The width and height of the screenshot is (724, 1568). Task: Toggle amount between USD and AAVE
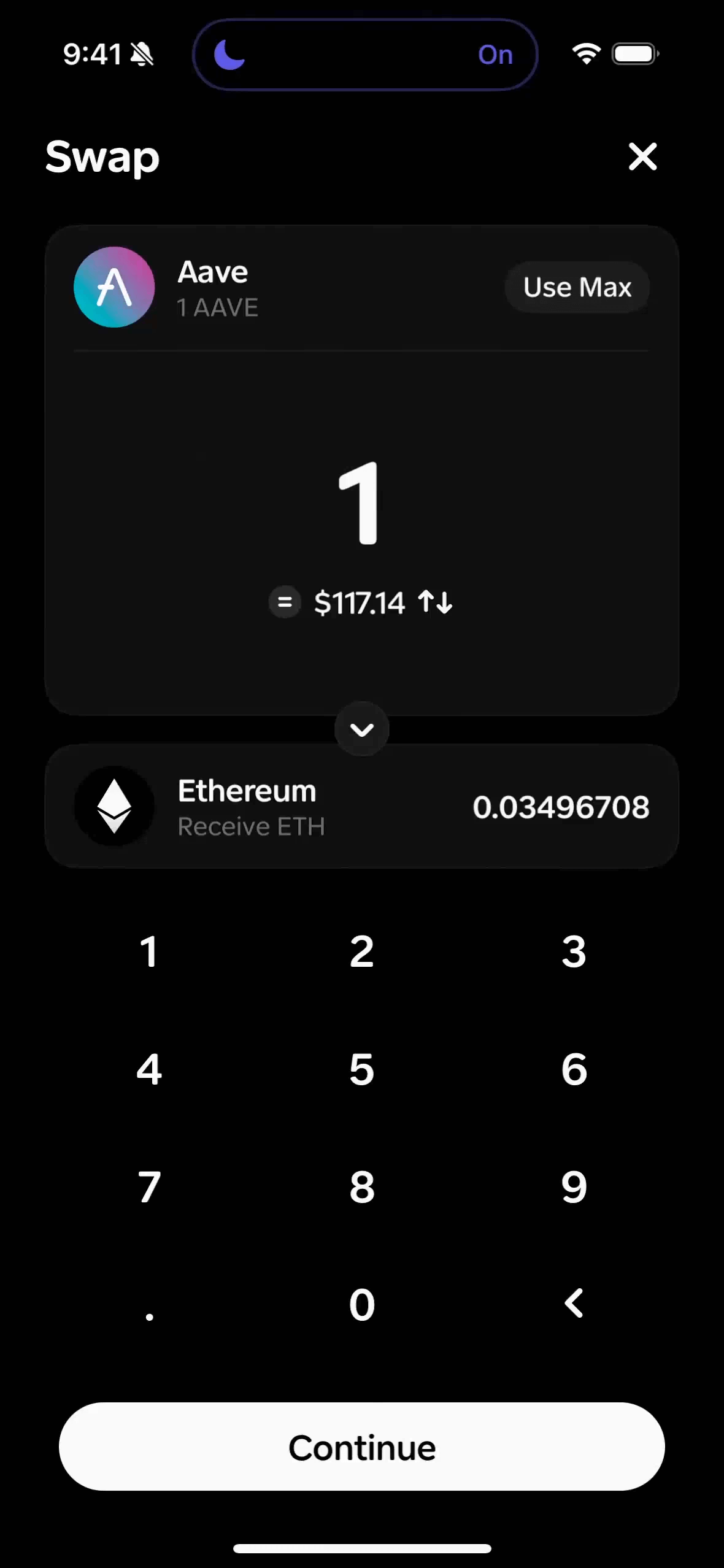(435, 602)
